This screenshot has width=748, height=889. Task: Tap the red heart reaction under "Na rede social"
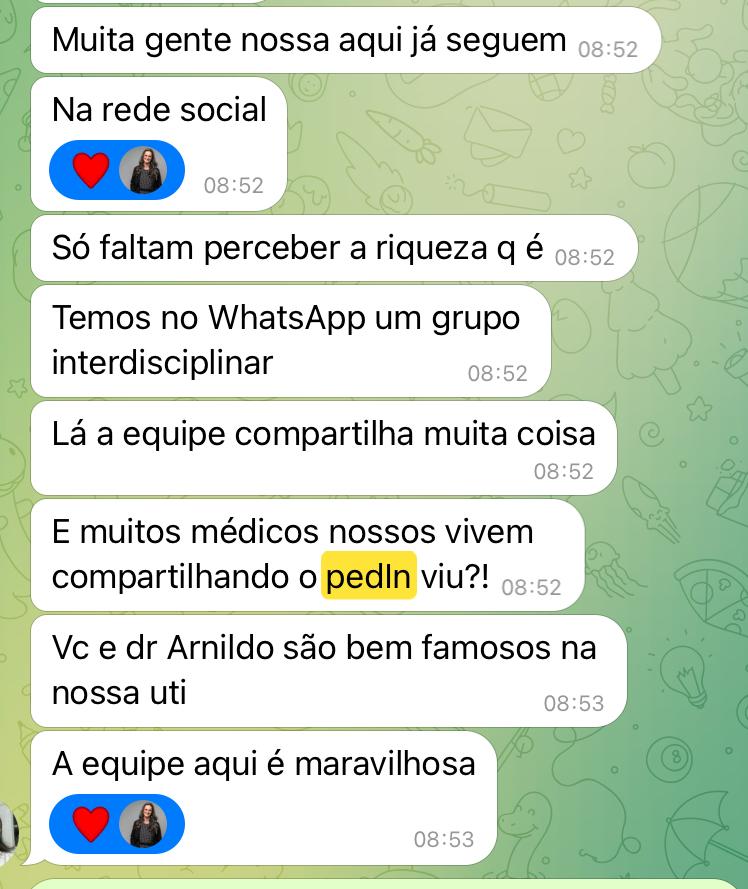pyautogui.click(x=90, y=170)
